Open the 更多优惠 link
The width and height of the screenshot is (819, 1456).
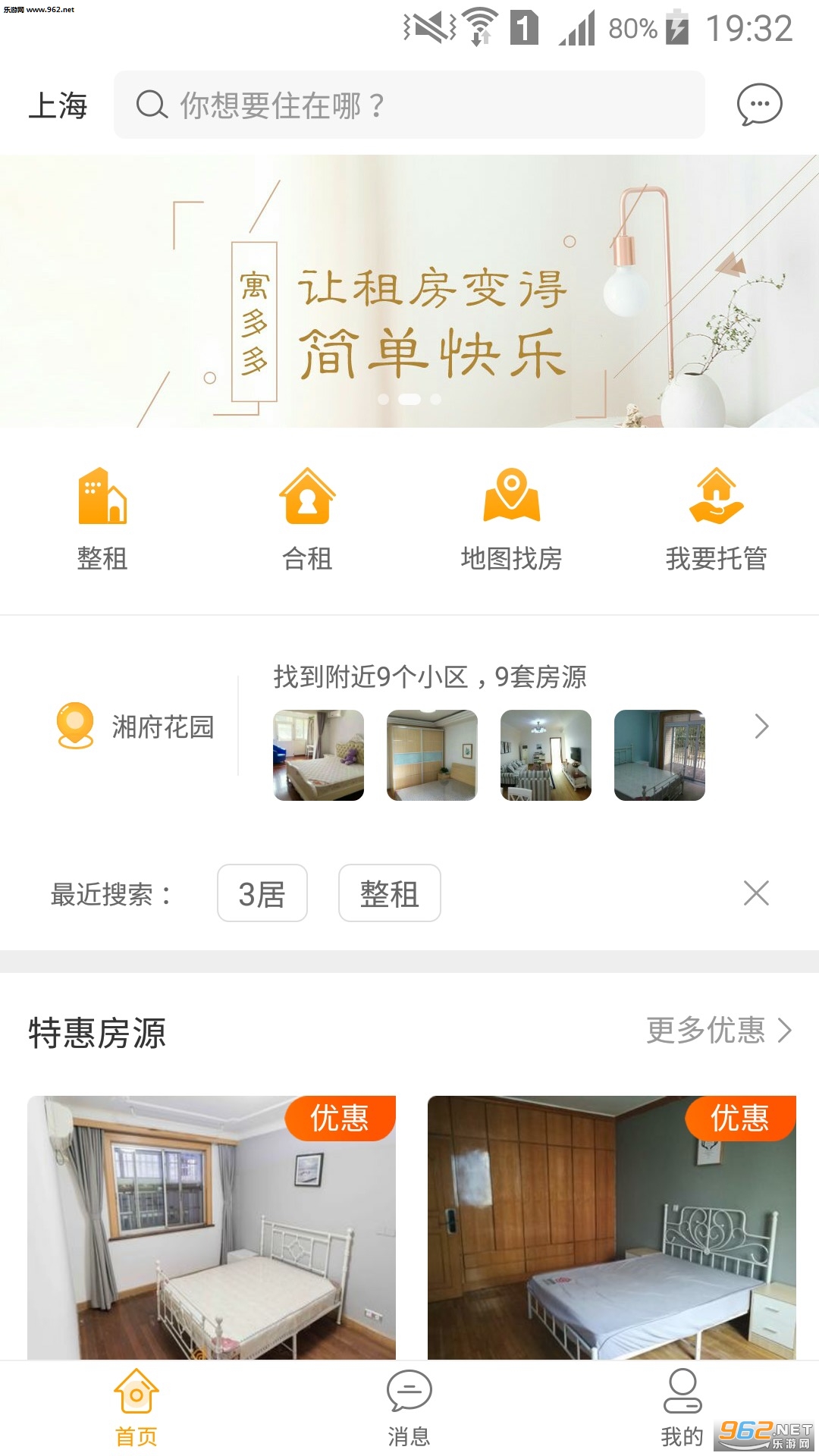click(718, 1031)
